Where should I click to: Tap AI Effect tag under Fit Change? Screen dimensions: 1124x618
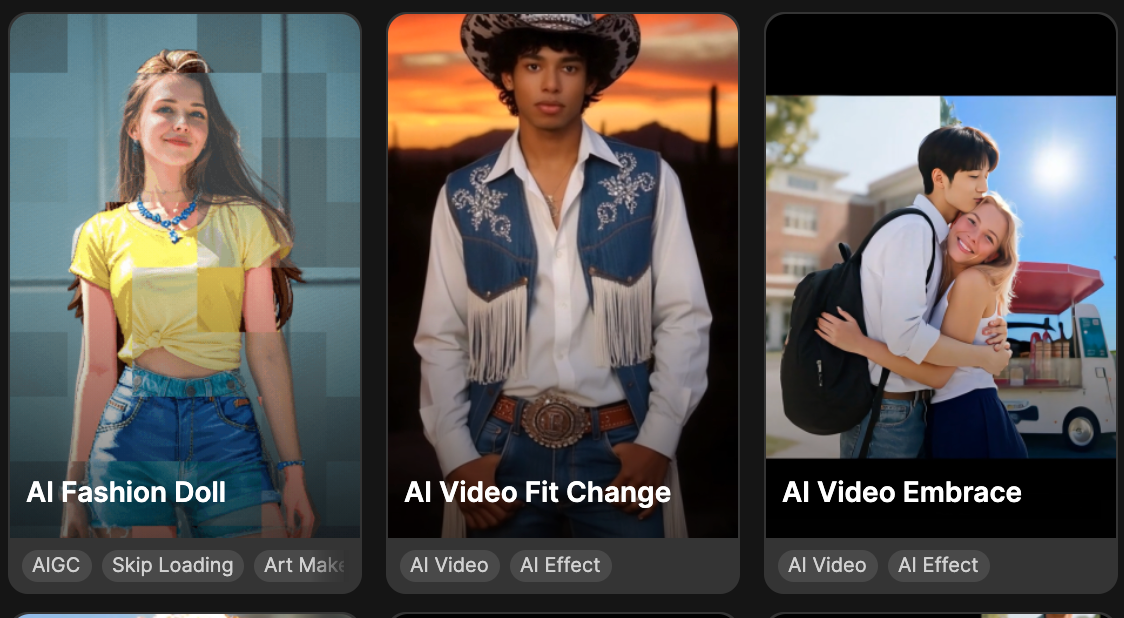(x=560, y=565)
